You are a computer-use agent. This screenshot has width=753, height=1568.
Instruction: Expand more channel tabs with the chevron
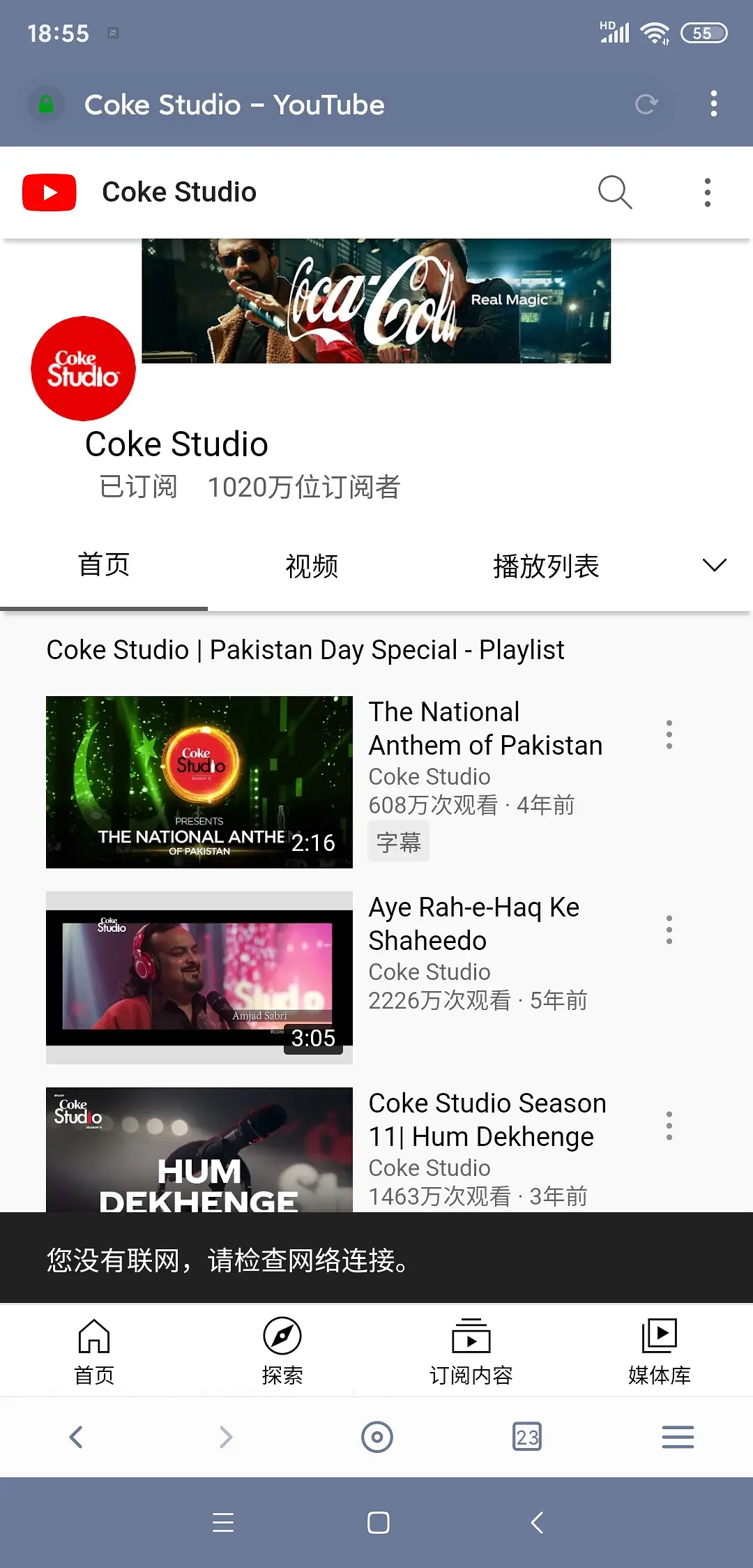pyautogui.click(x=714, y=565)
